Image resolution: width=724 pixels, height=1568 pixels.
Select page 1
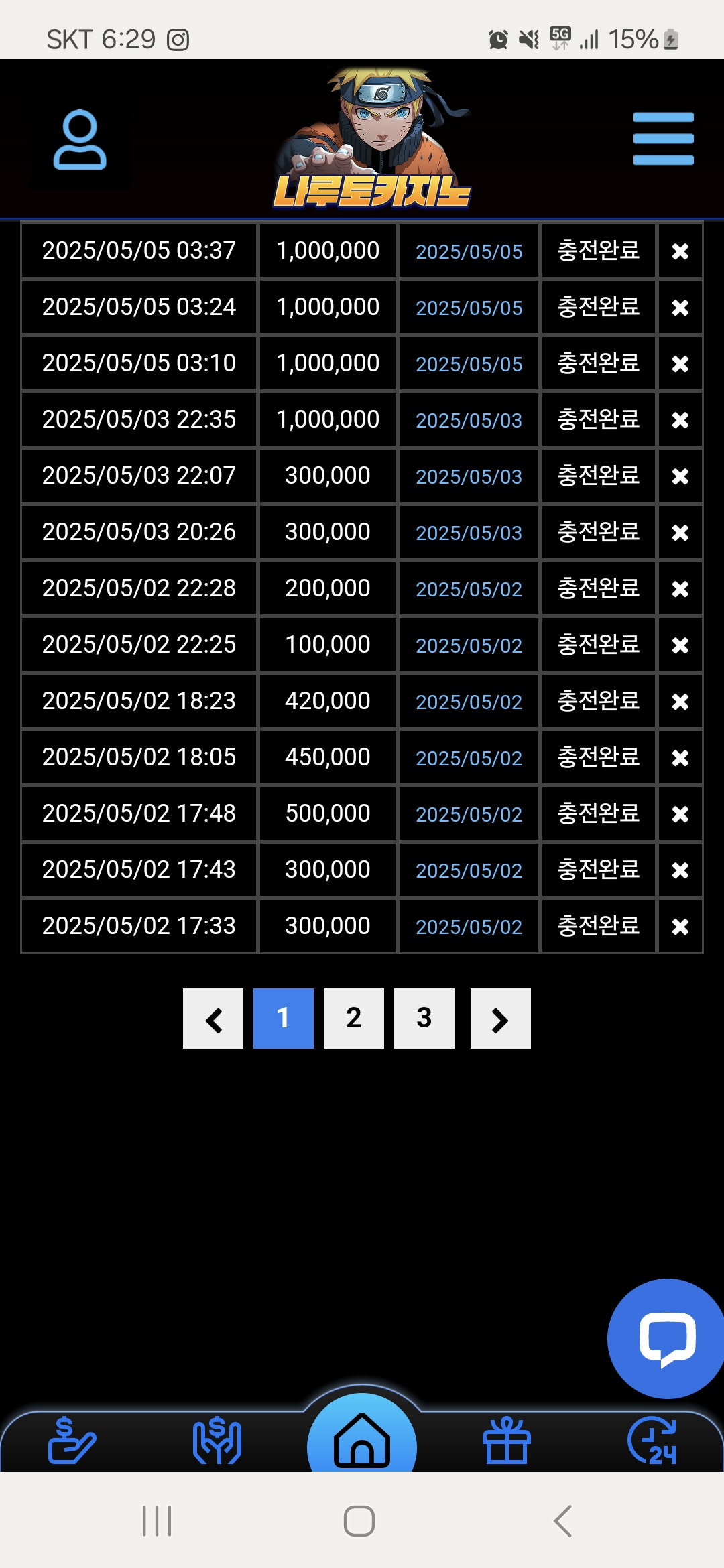pos(284,1018)
